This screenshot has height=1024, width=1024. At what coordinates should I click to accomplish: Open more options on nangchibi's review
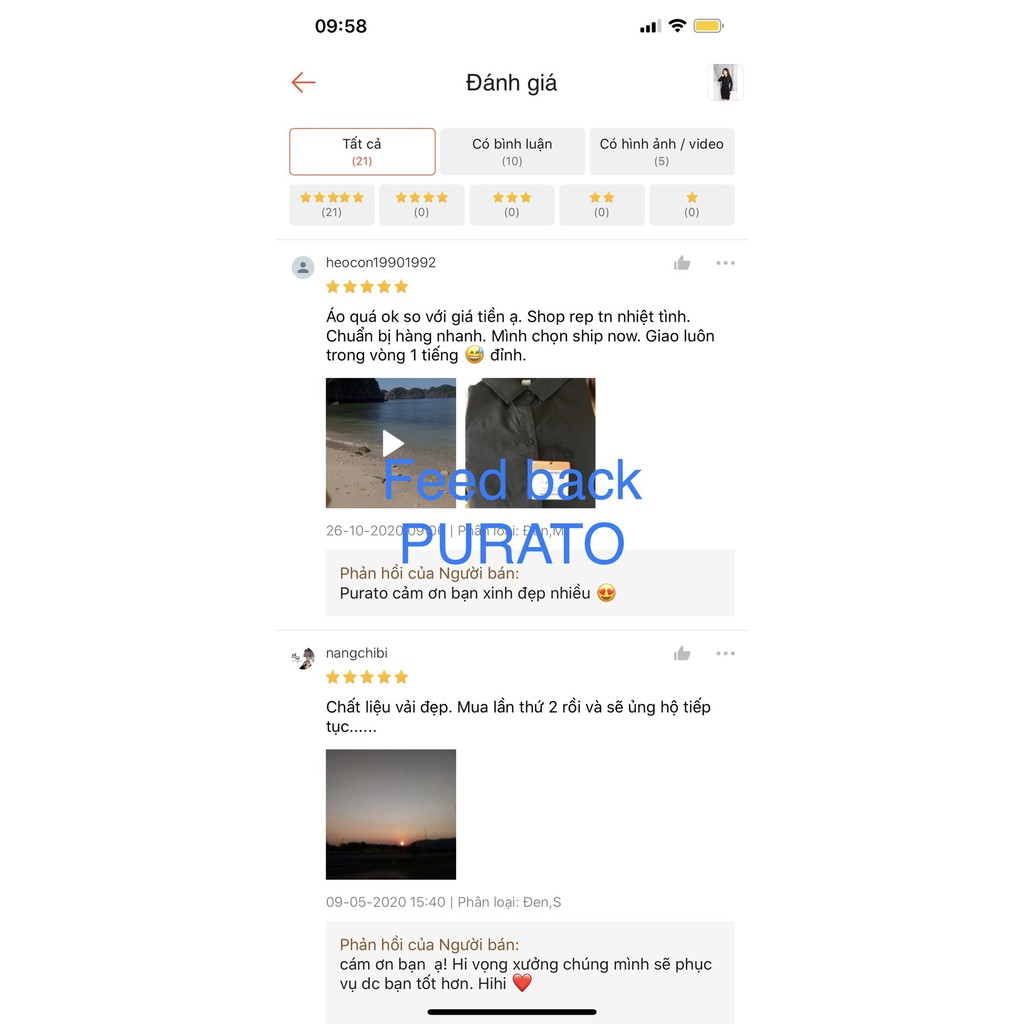coord(726,654)
